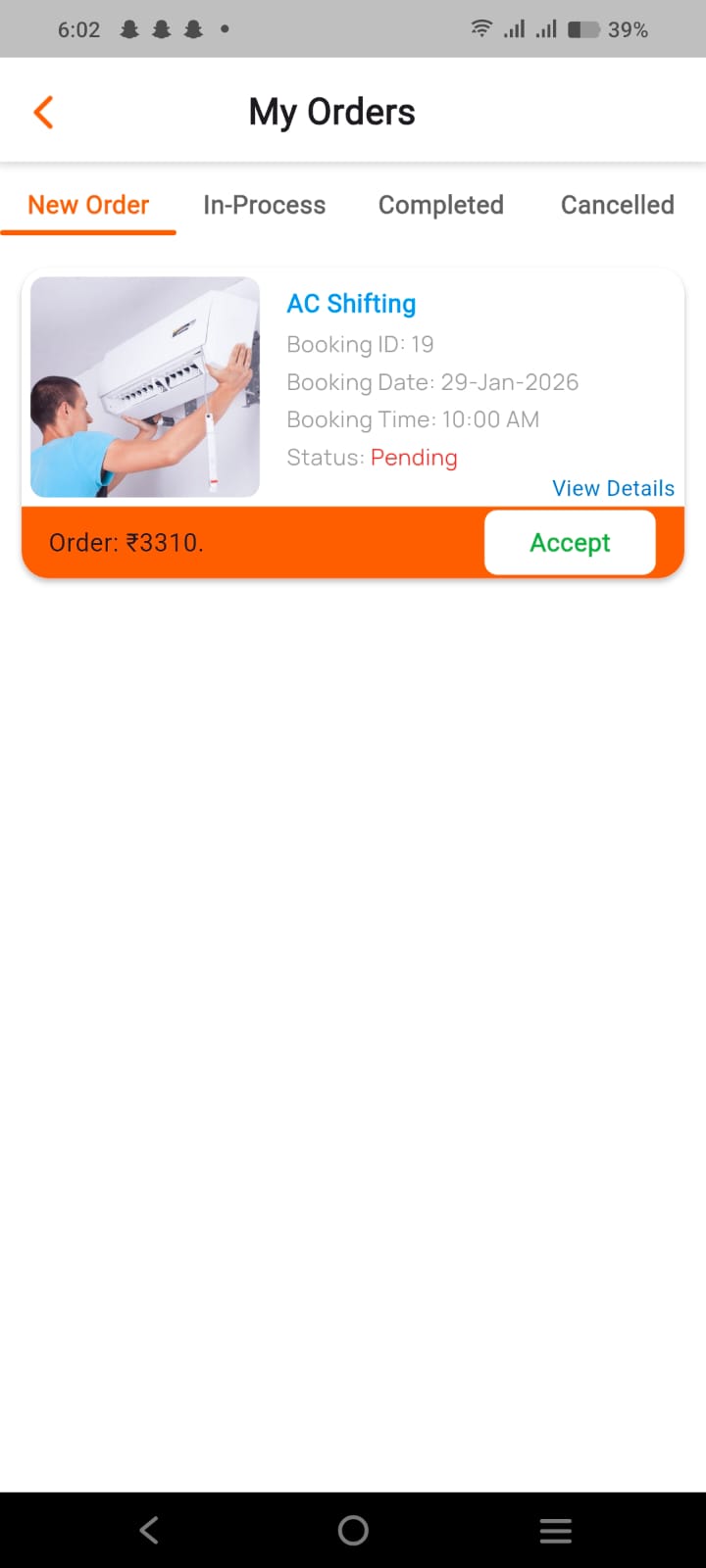Tap the system home button

(353, 1530)
